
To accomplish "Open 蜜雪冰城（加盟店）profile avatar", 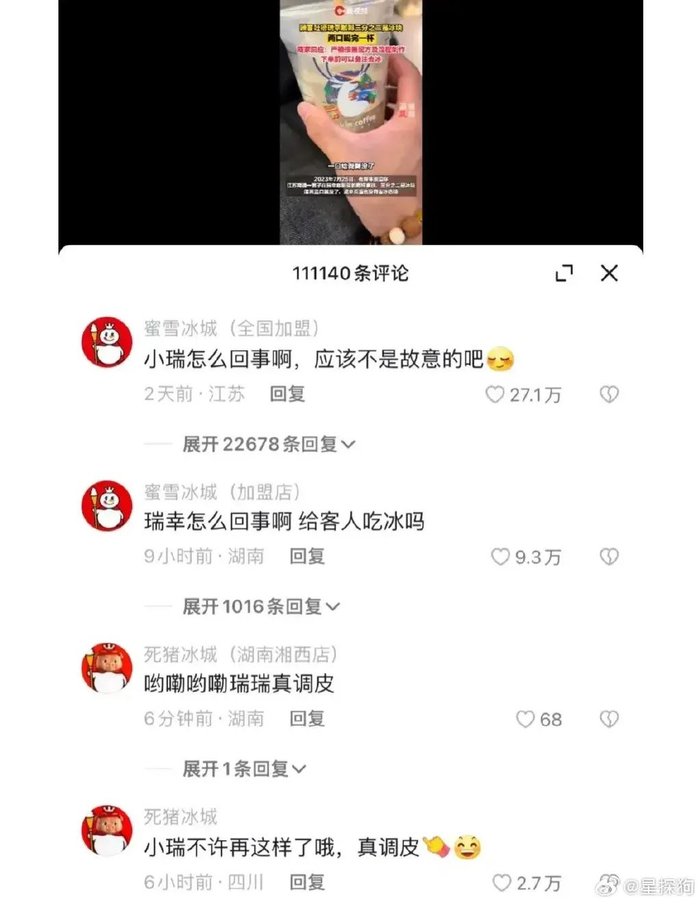I will pos(106,505).
